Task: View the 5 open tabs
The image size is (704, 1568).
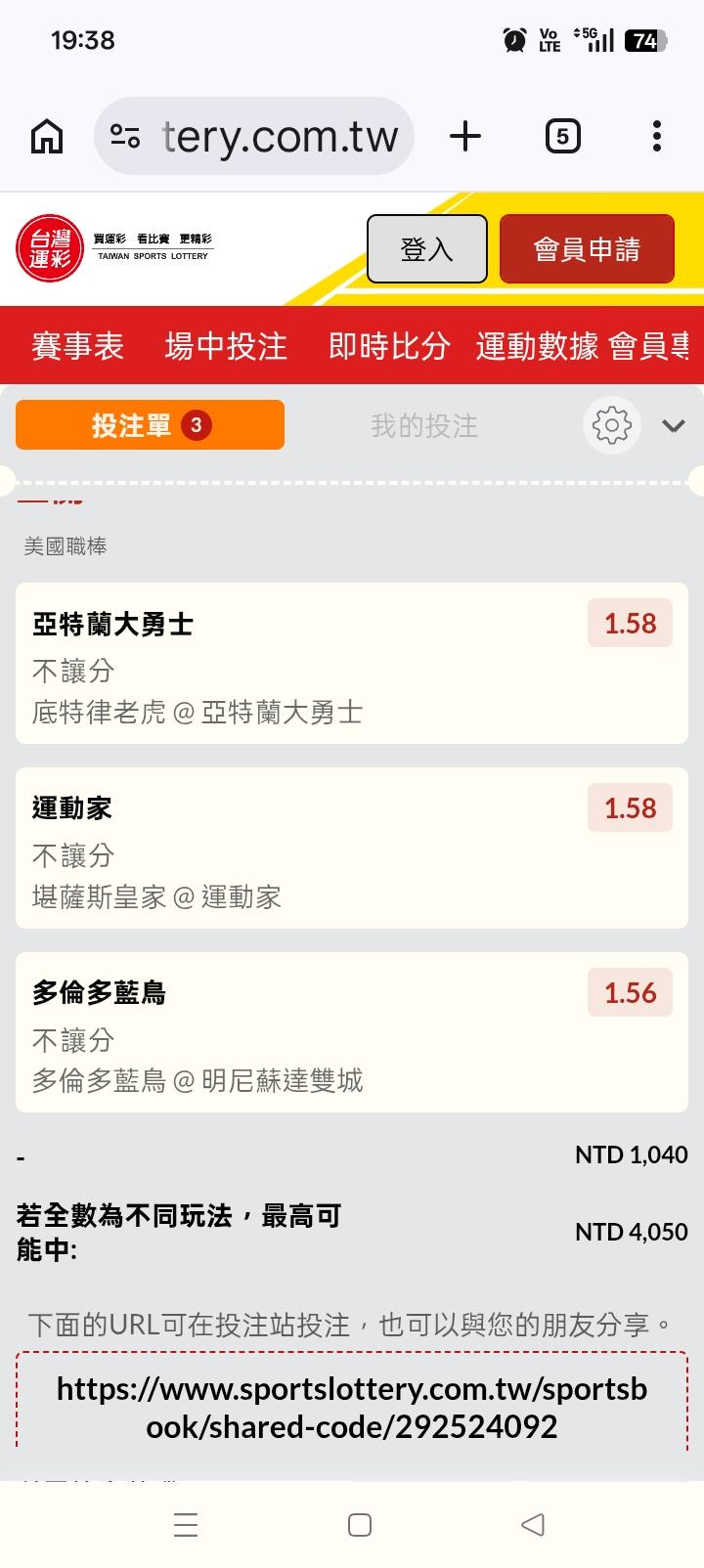Action: (x=562, y=137)
